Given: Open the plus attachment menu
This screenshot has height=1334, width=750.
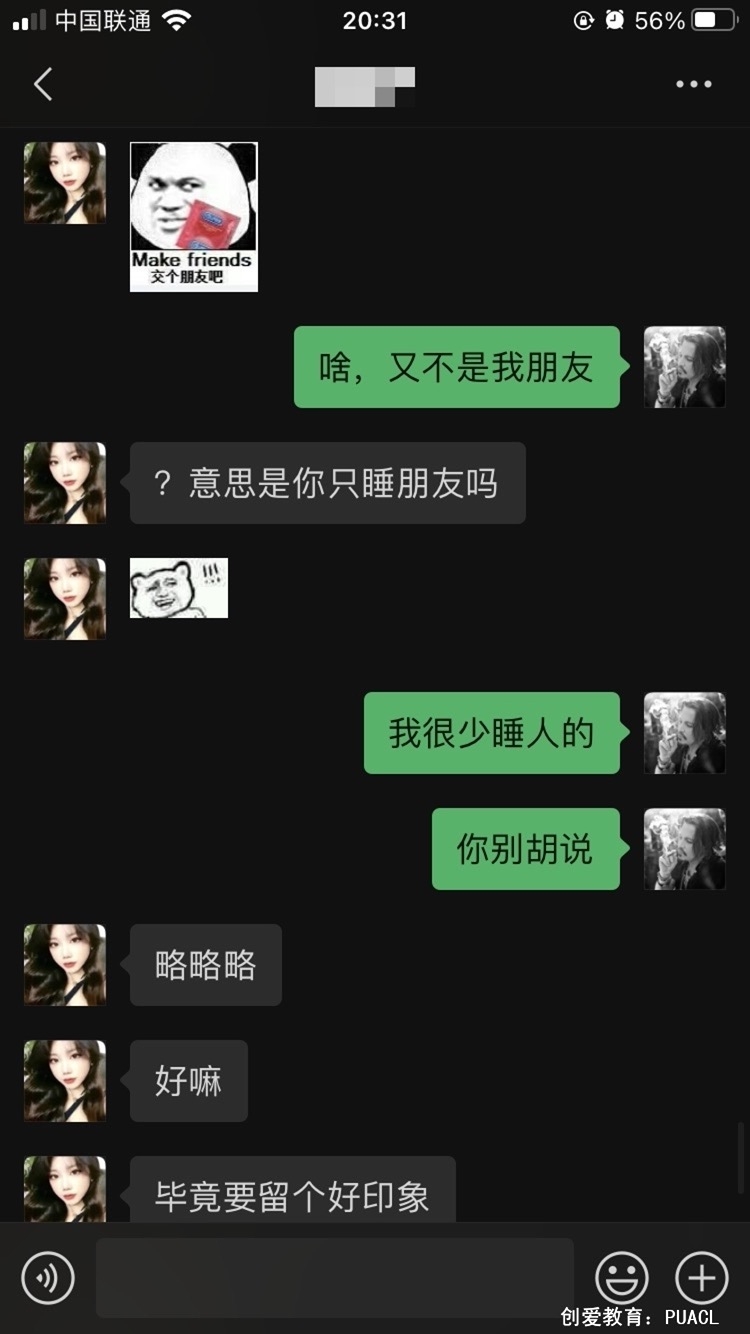Looking at the screenshot, I should click(x=702, y=1277).
